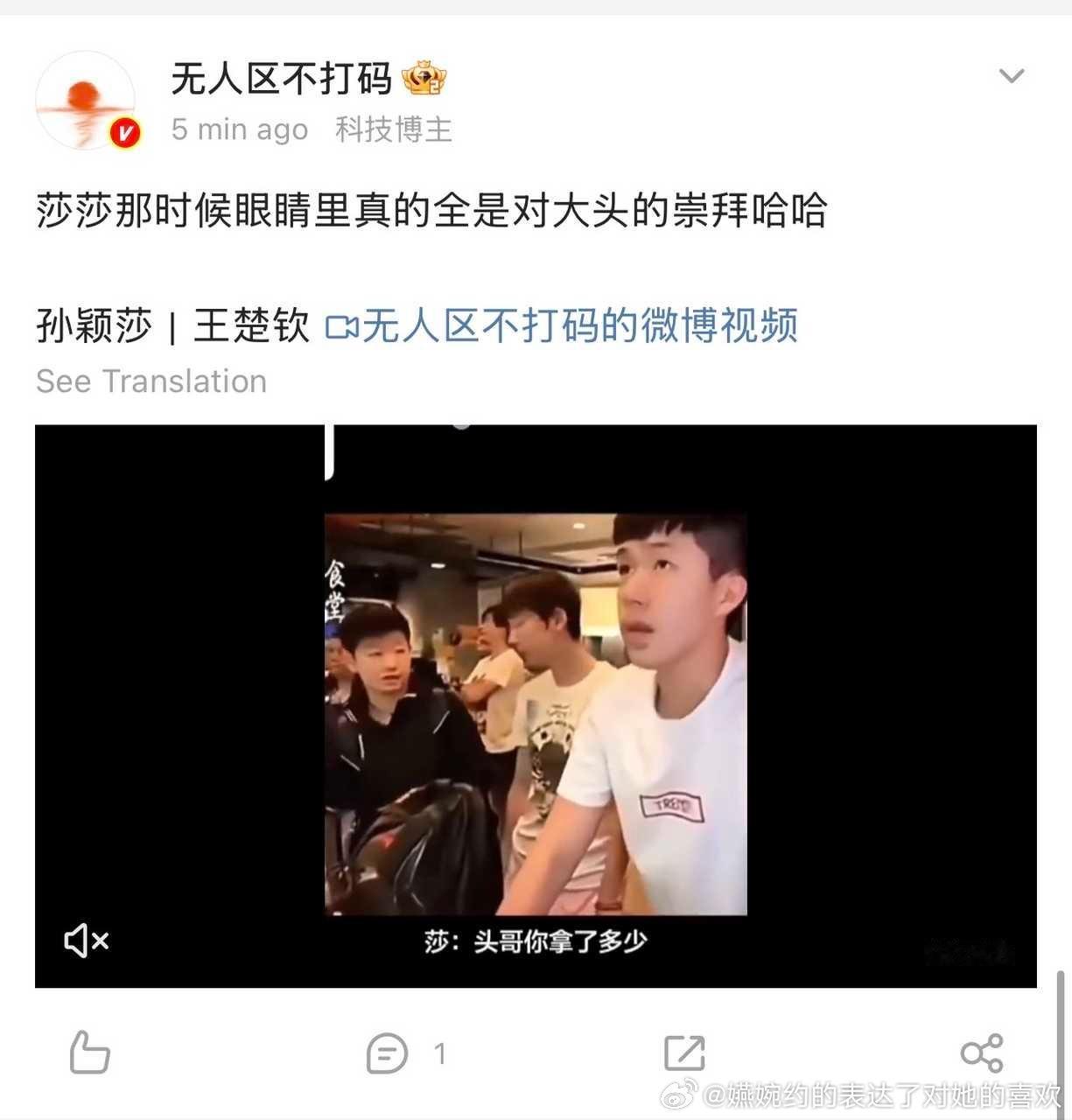Select the 科技博主 category tag

[x=393, y=129]
